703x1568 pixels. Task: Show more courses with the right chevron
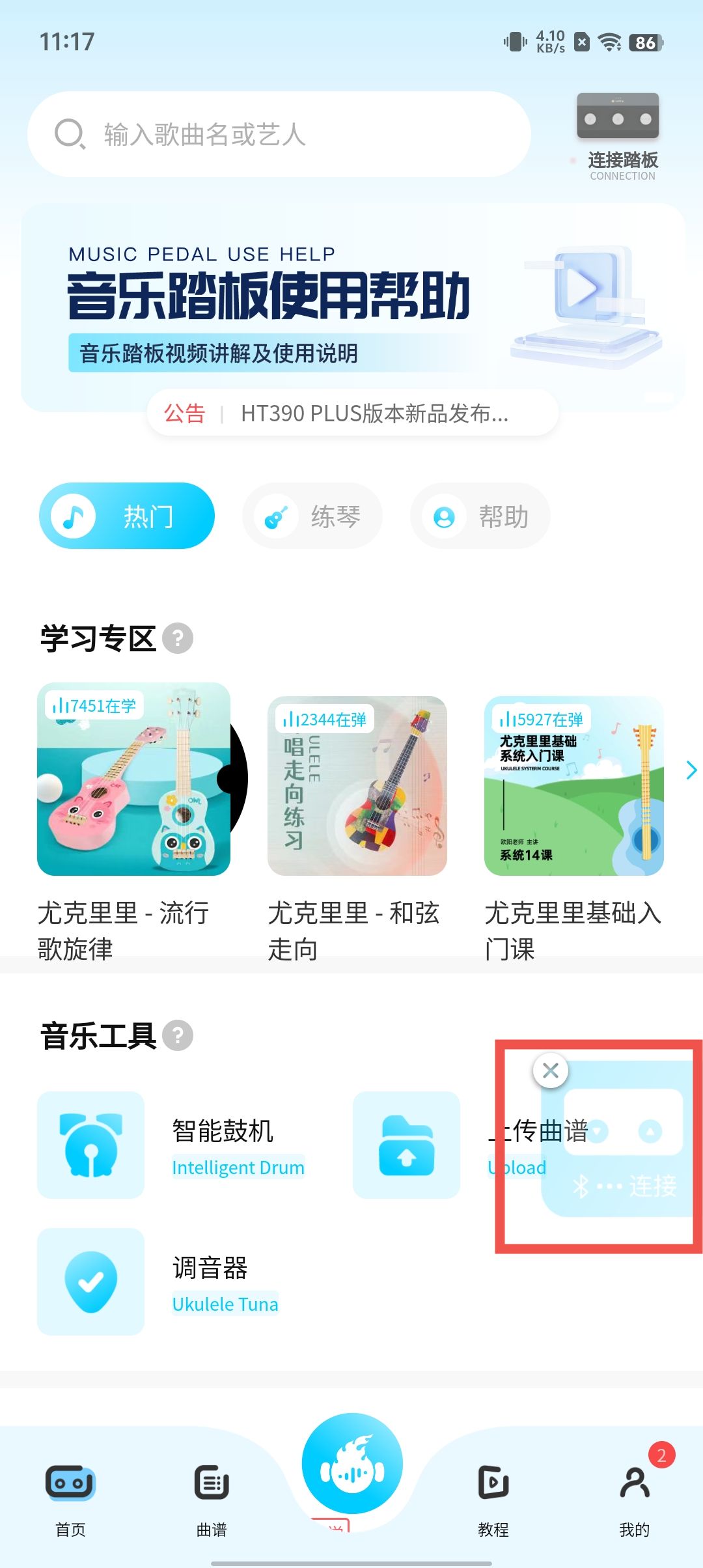coord(691,770)
